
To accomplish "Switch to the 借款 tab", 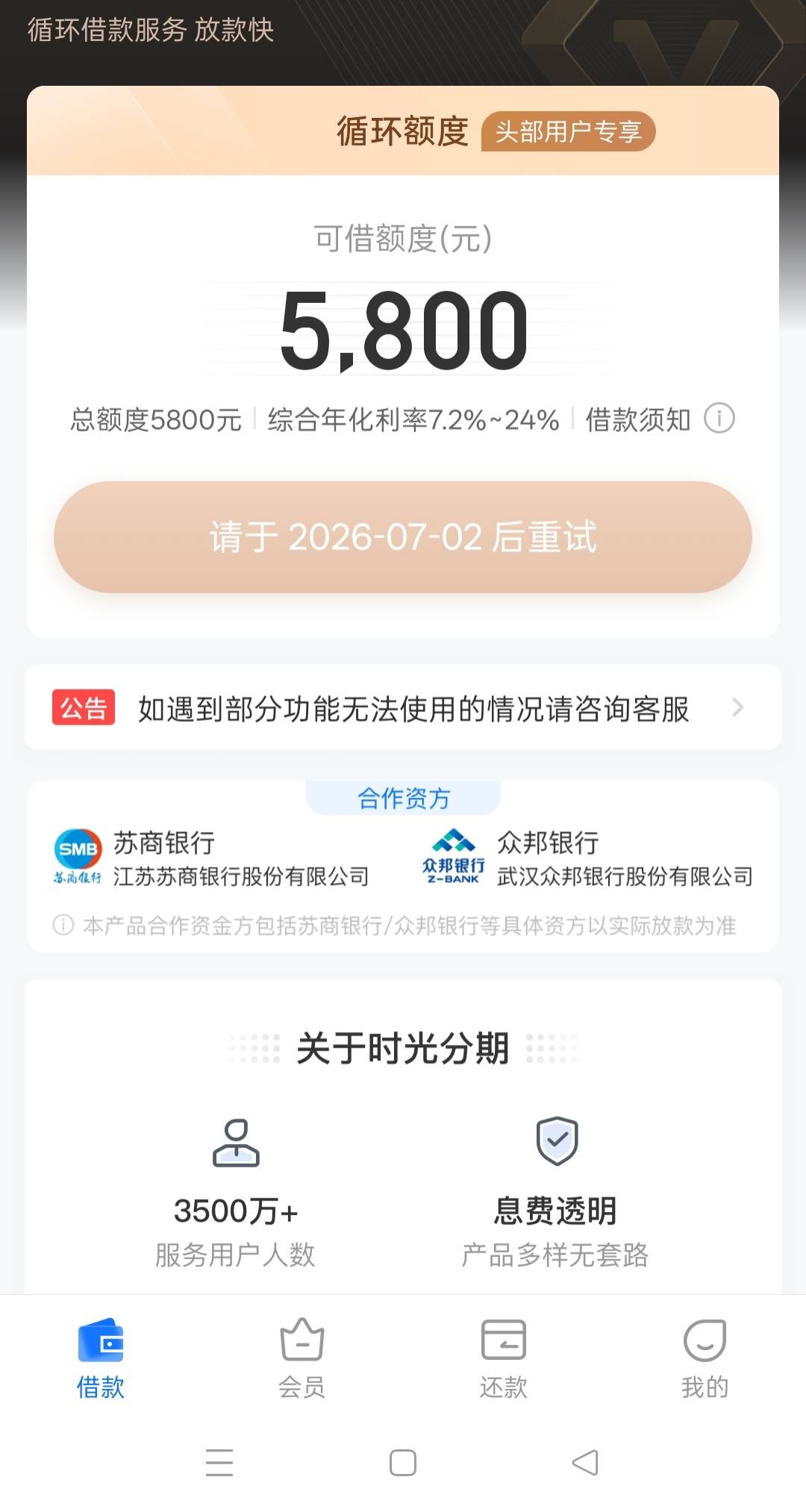I will 101,1360.
